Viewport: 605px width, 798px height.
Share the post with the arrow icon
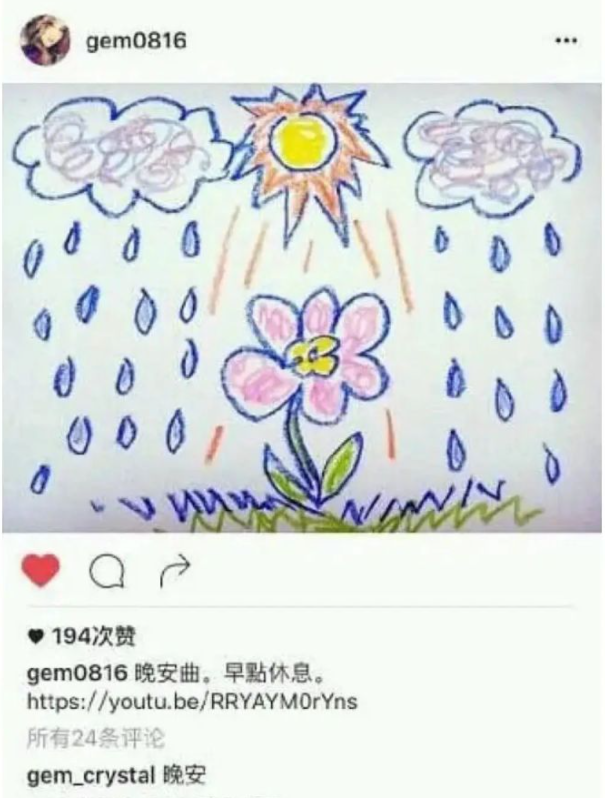[x=174, y=571]
